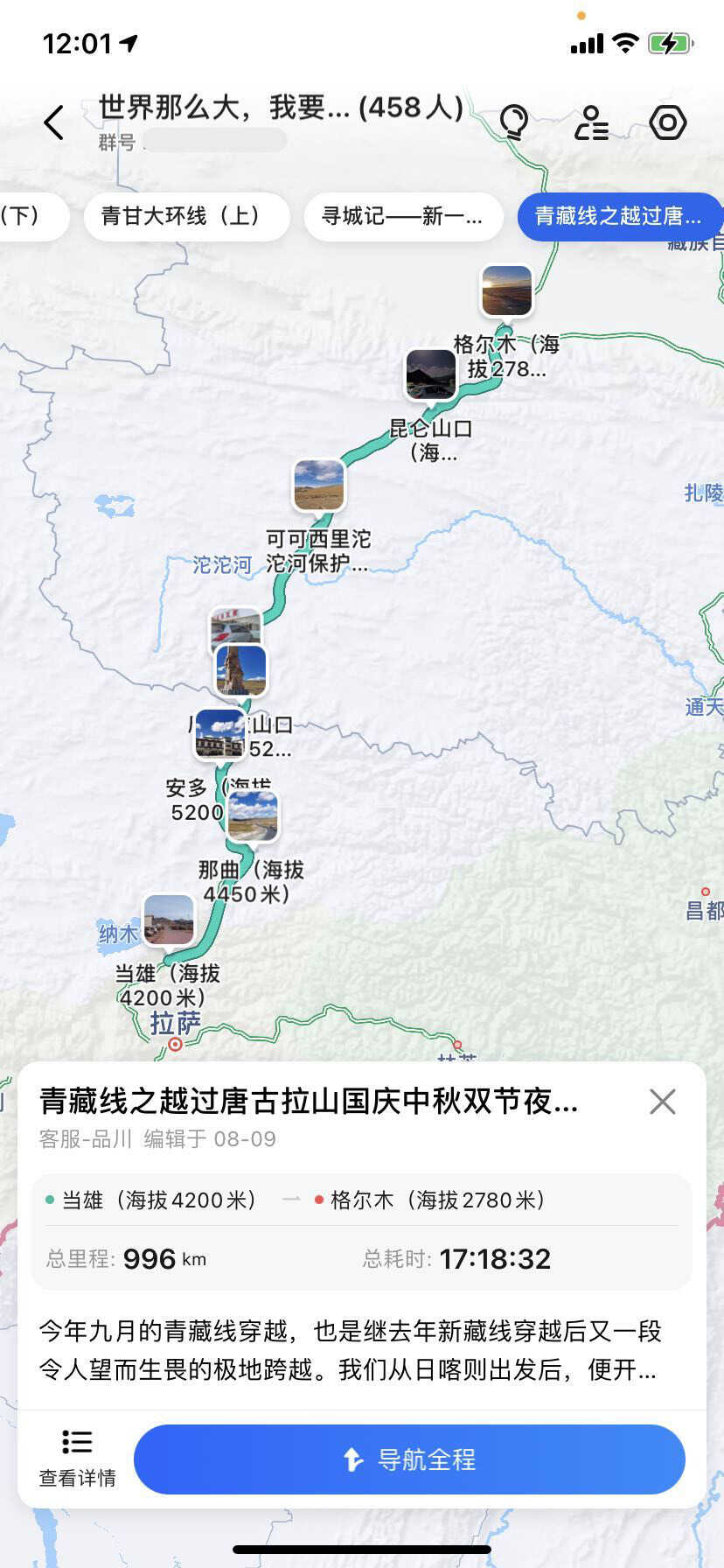This screenshot has width=724, height=1568.
Task: Switch to the 寻城记——新一... route chip
Action: pos(403,216)
